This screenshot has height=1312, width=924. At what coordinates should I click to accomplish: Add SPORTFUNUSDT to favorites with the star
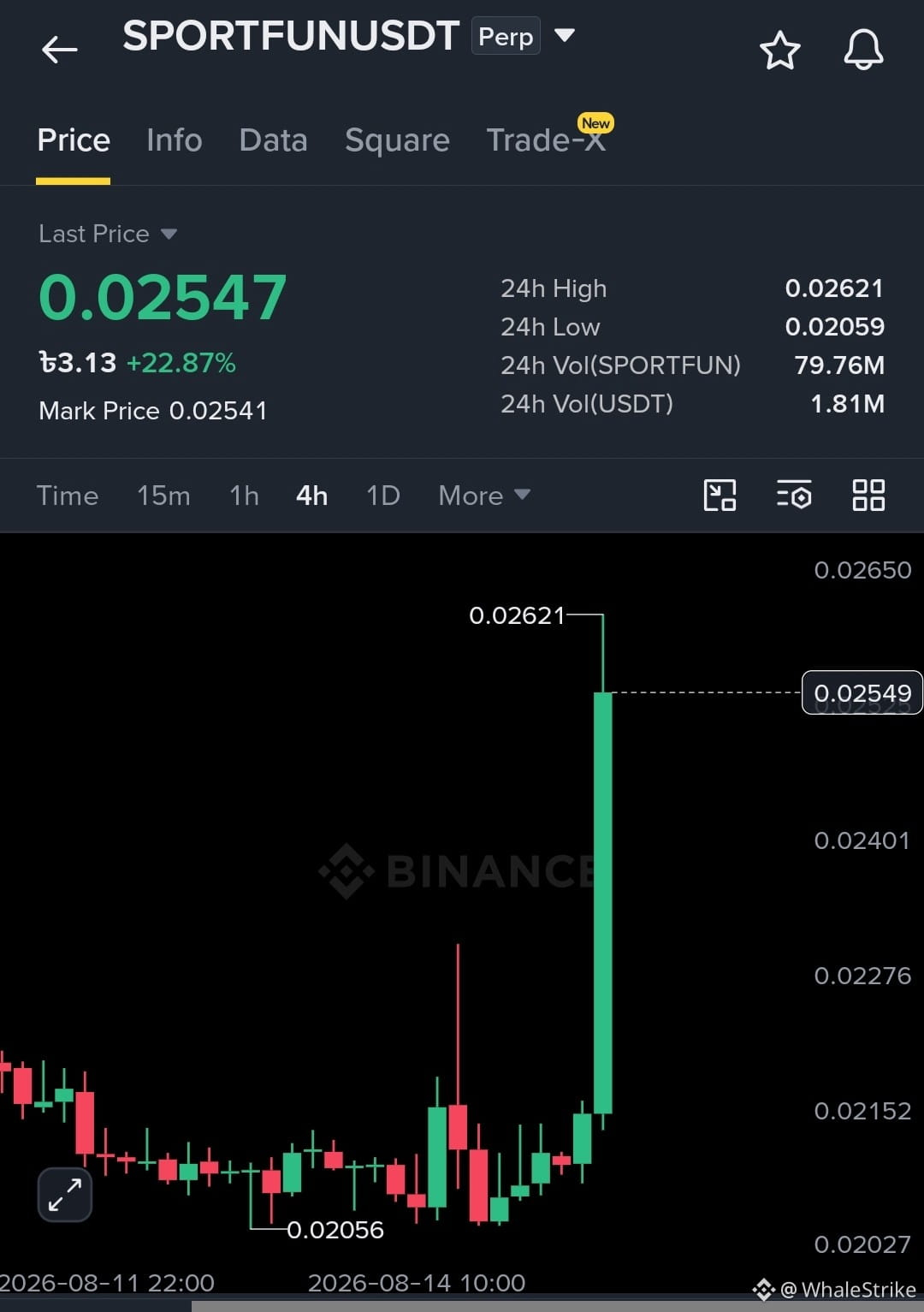point(780,50)
